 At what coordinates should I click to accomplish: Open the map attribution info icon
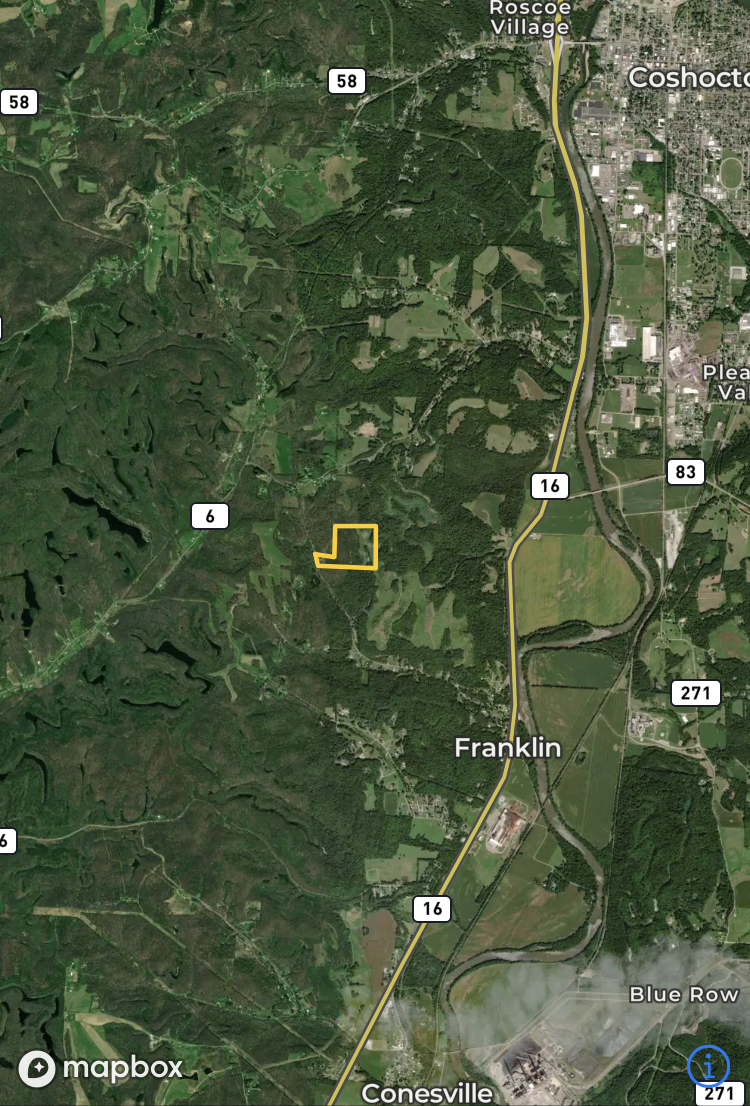coord(708,1066)
